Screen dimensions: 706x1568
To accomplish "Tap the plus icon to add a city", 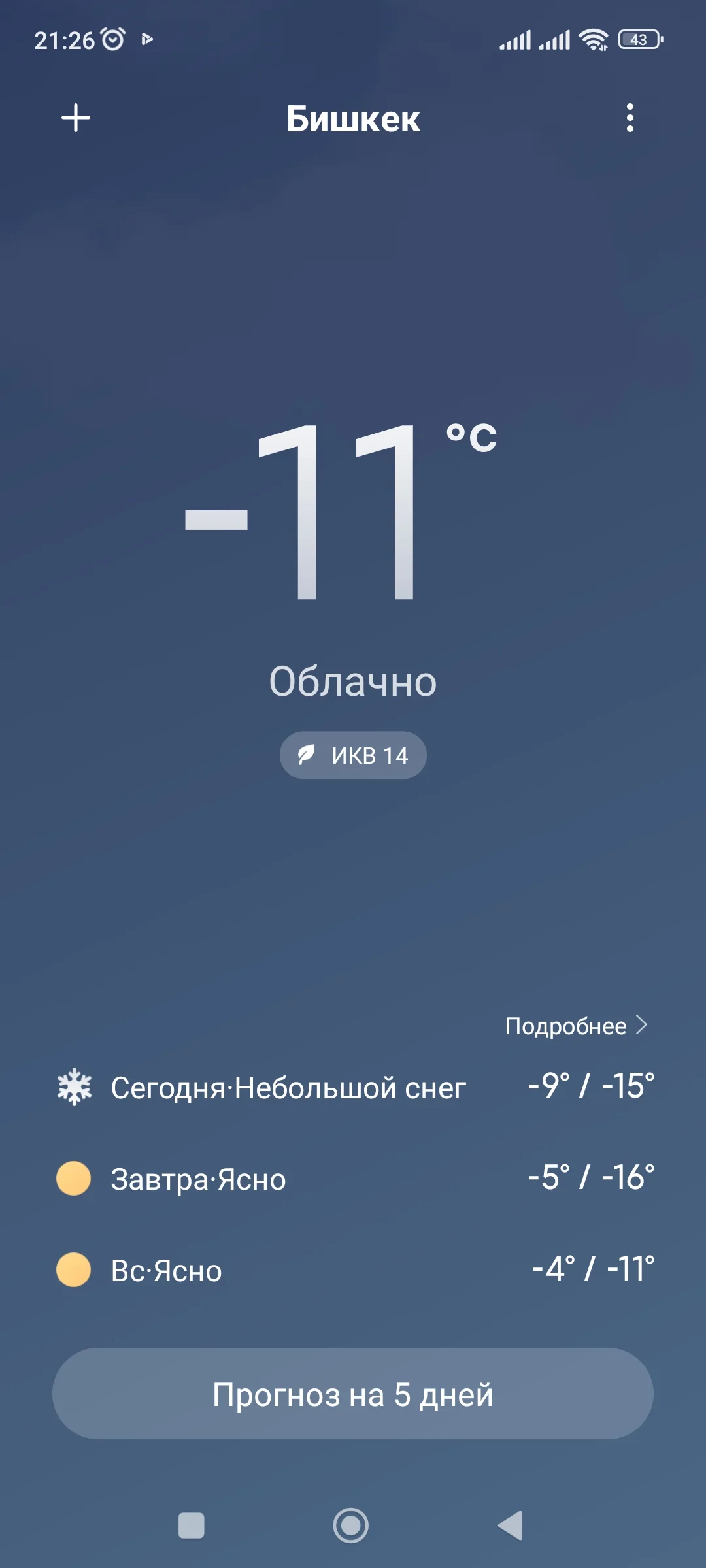I will (x=76, y=120).
